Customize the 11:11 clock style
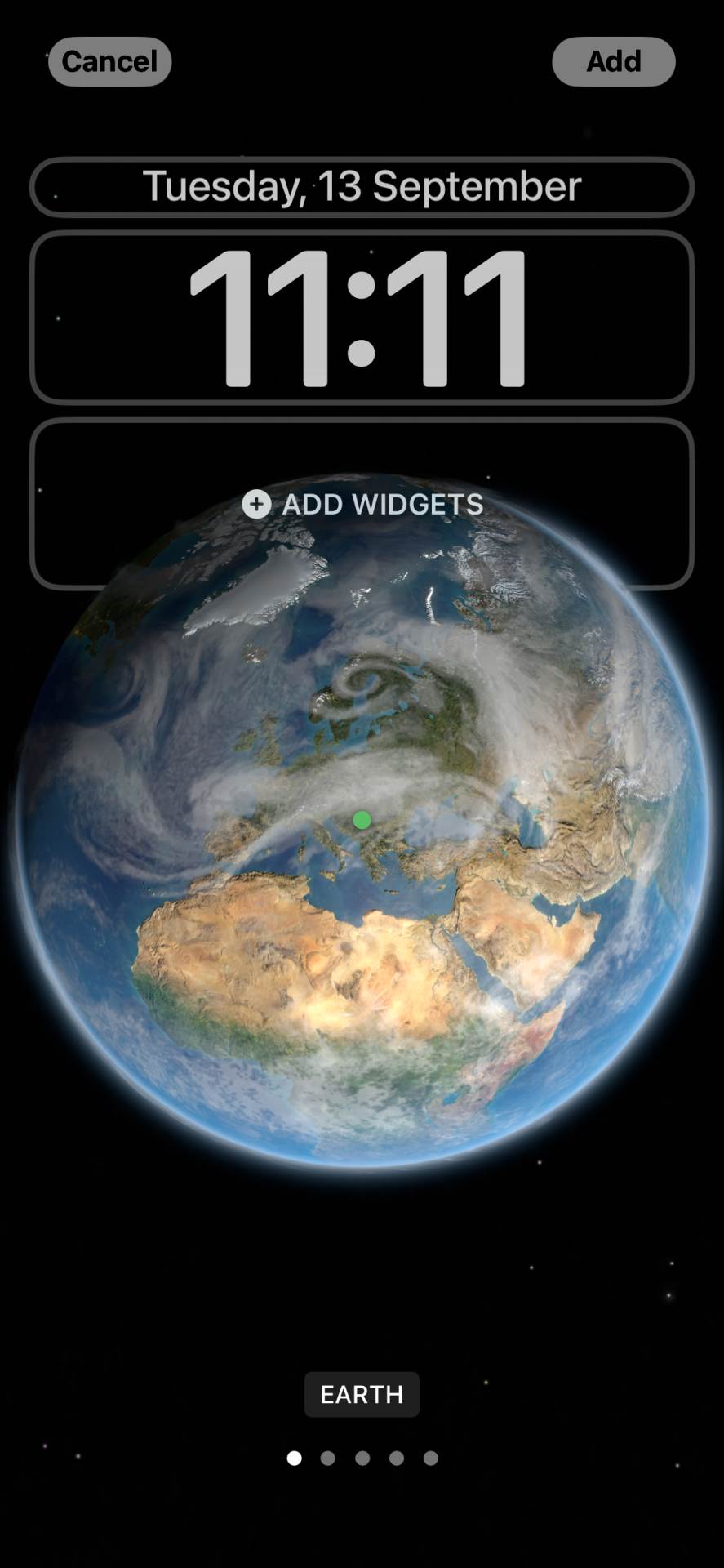 (362, 318)
